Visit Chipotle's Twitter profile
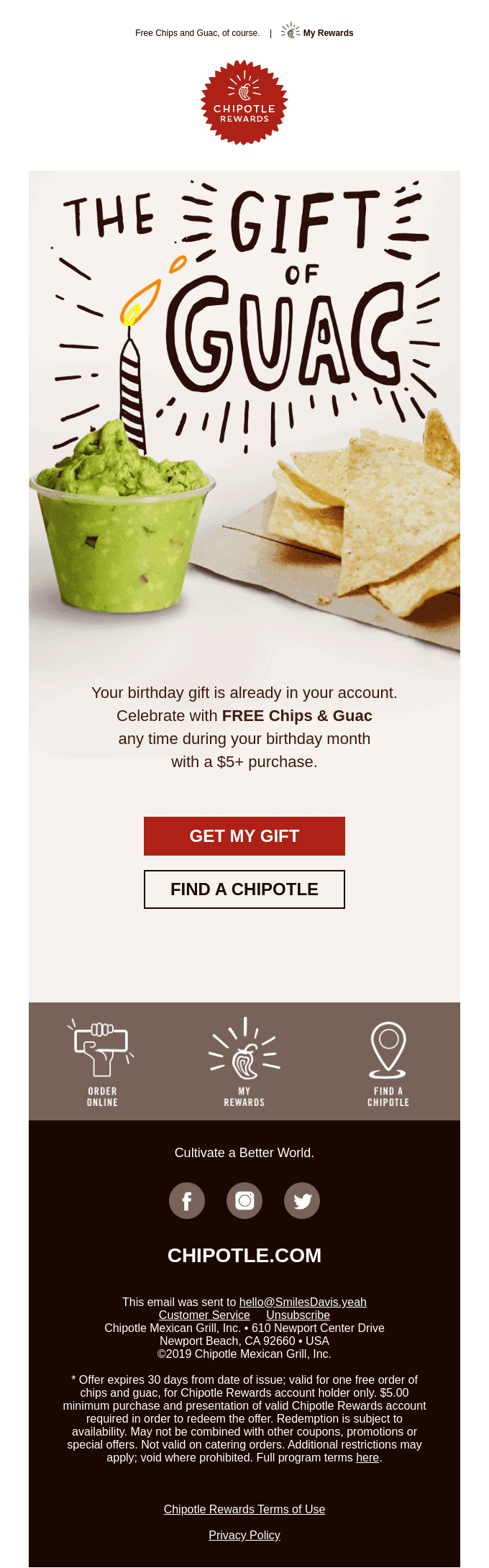The width and height of the screenshot is (489, 1568). click(302, 1201)
